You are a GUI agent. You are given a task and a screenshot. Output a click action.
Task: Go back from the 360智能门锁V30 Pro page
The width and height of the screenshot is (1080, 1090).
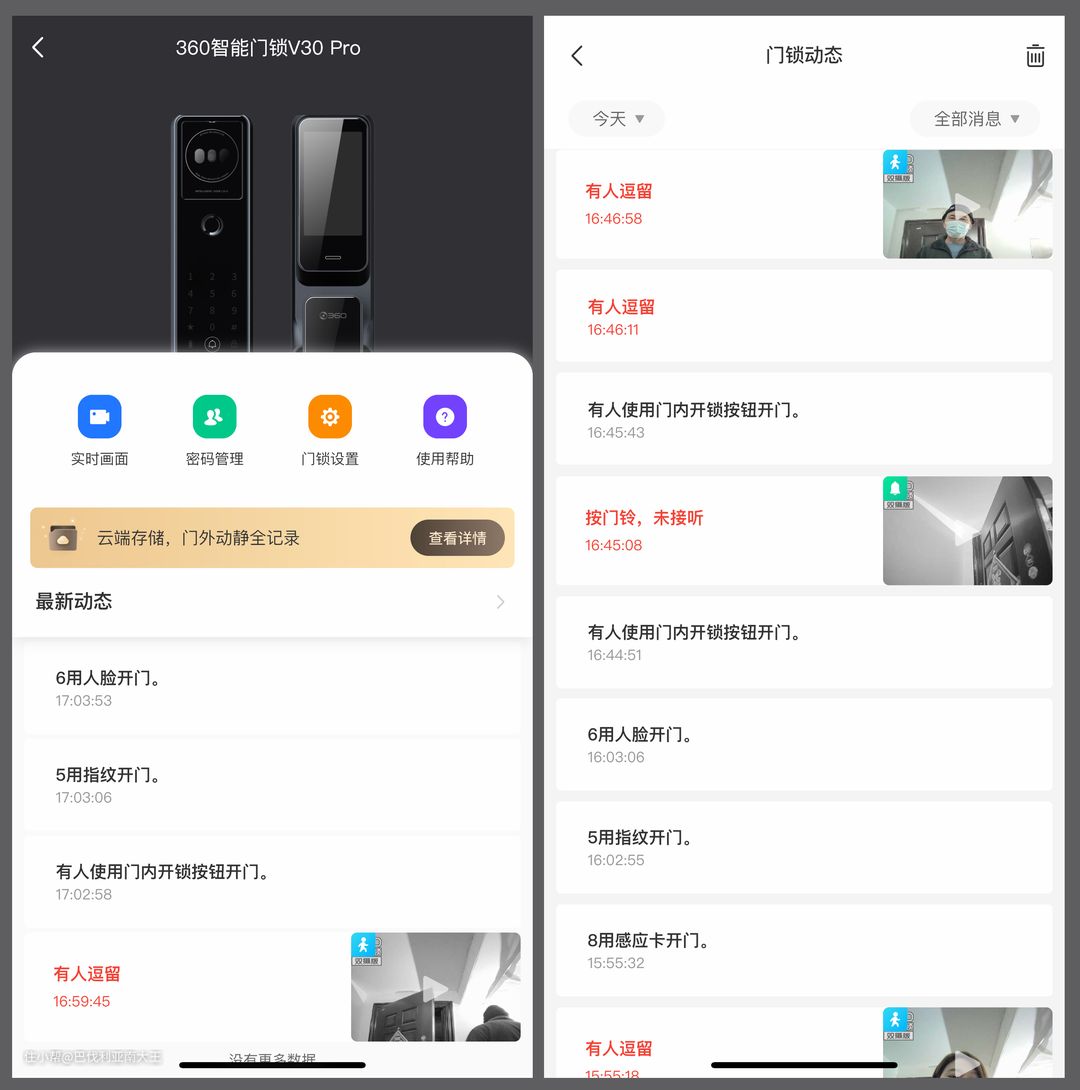[38, 47]
